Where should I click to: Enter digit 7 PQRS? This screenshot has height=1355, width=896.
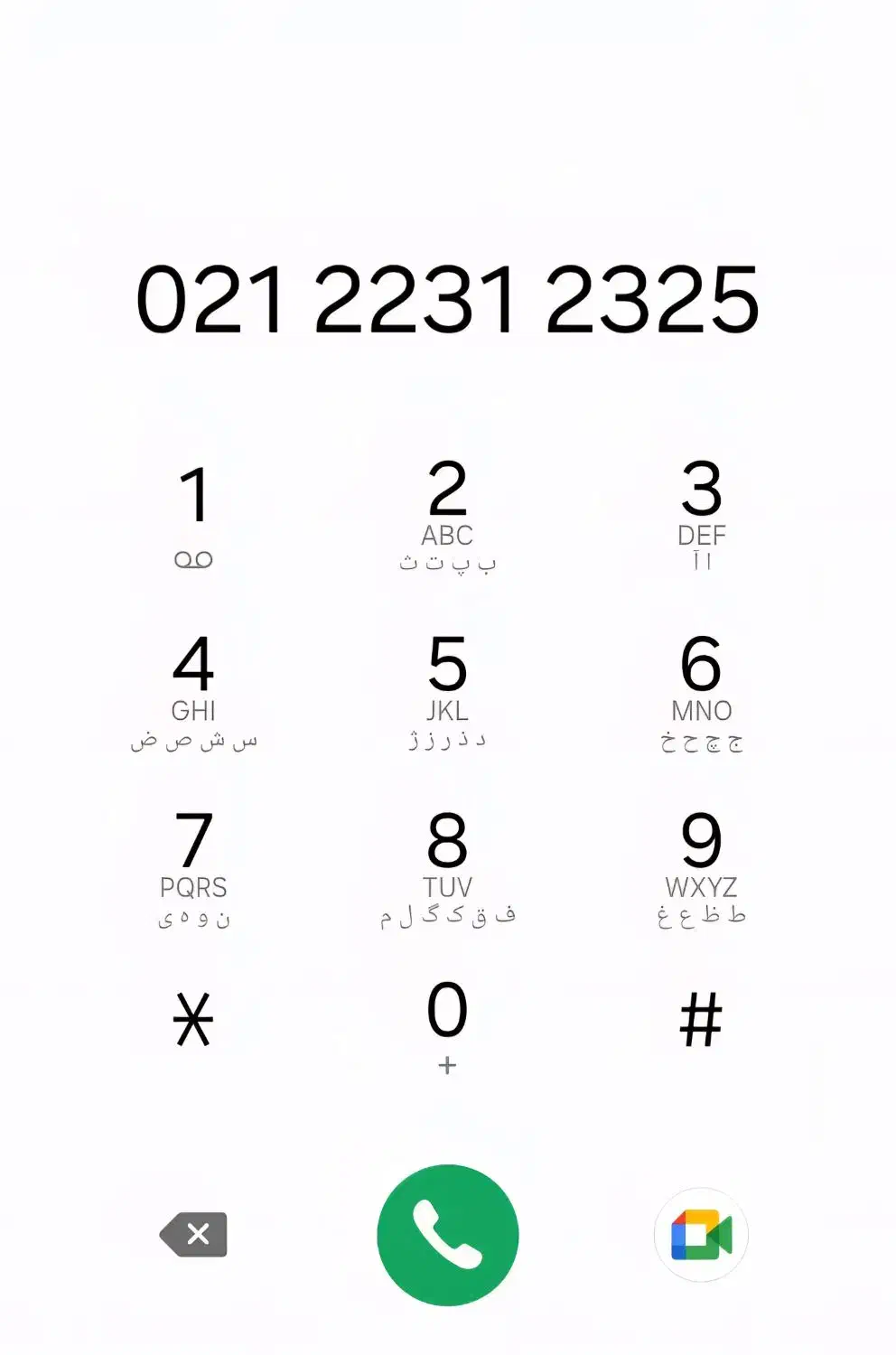(x=193, y=869)
